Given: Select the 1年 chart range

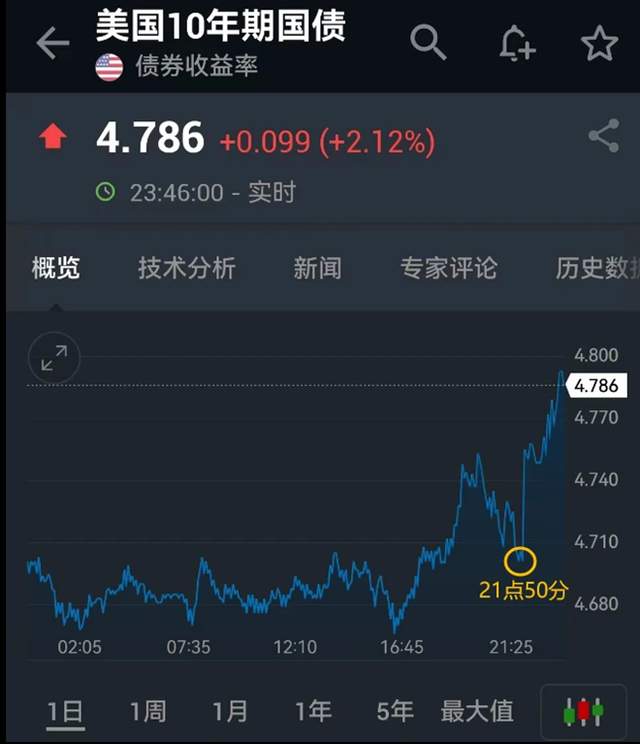Looking at the screenshot, I should coord(313,711).
